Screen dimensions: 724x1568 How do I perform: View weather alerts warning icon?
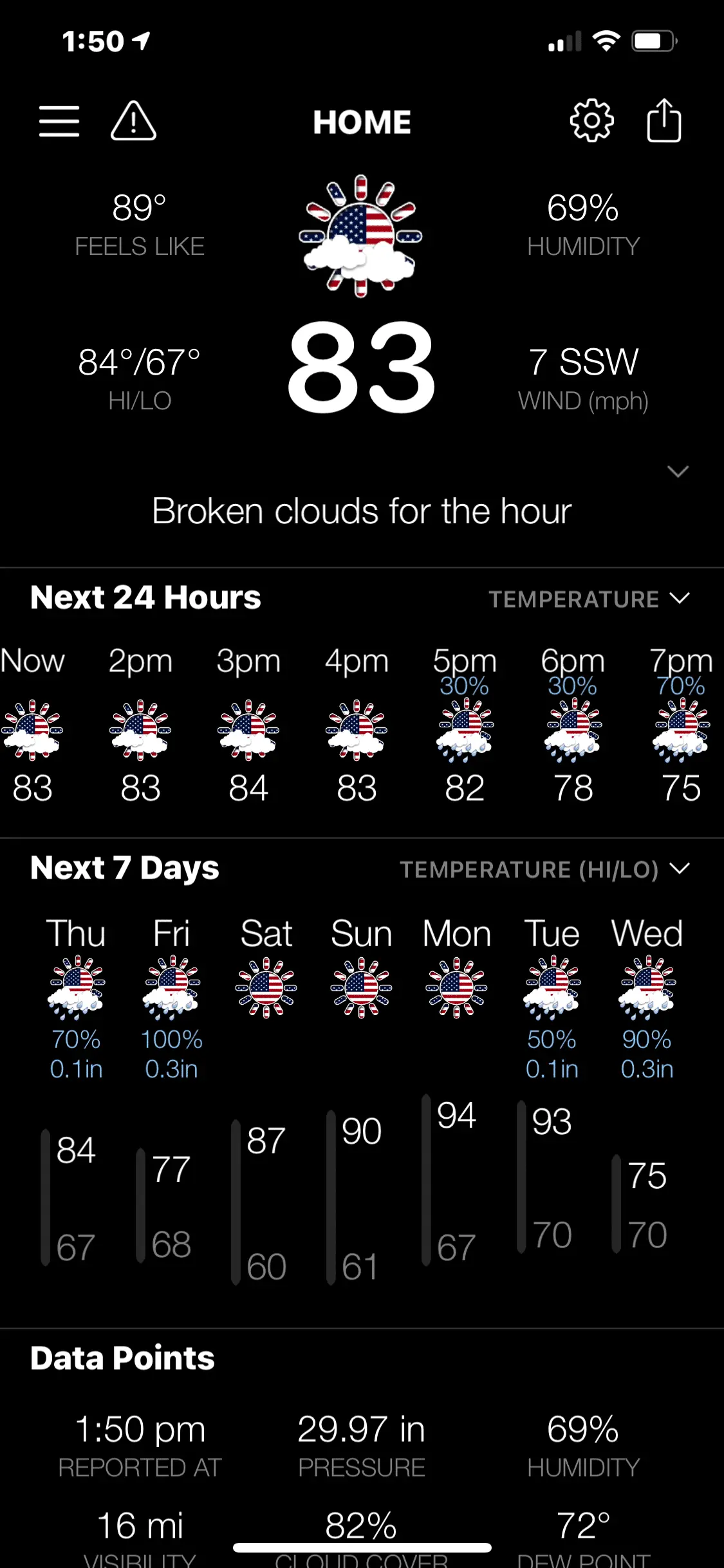(x=133, y=121)
